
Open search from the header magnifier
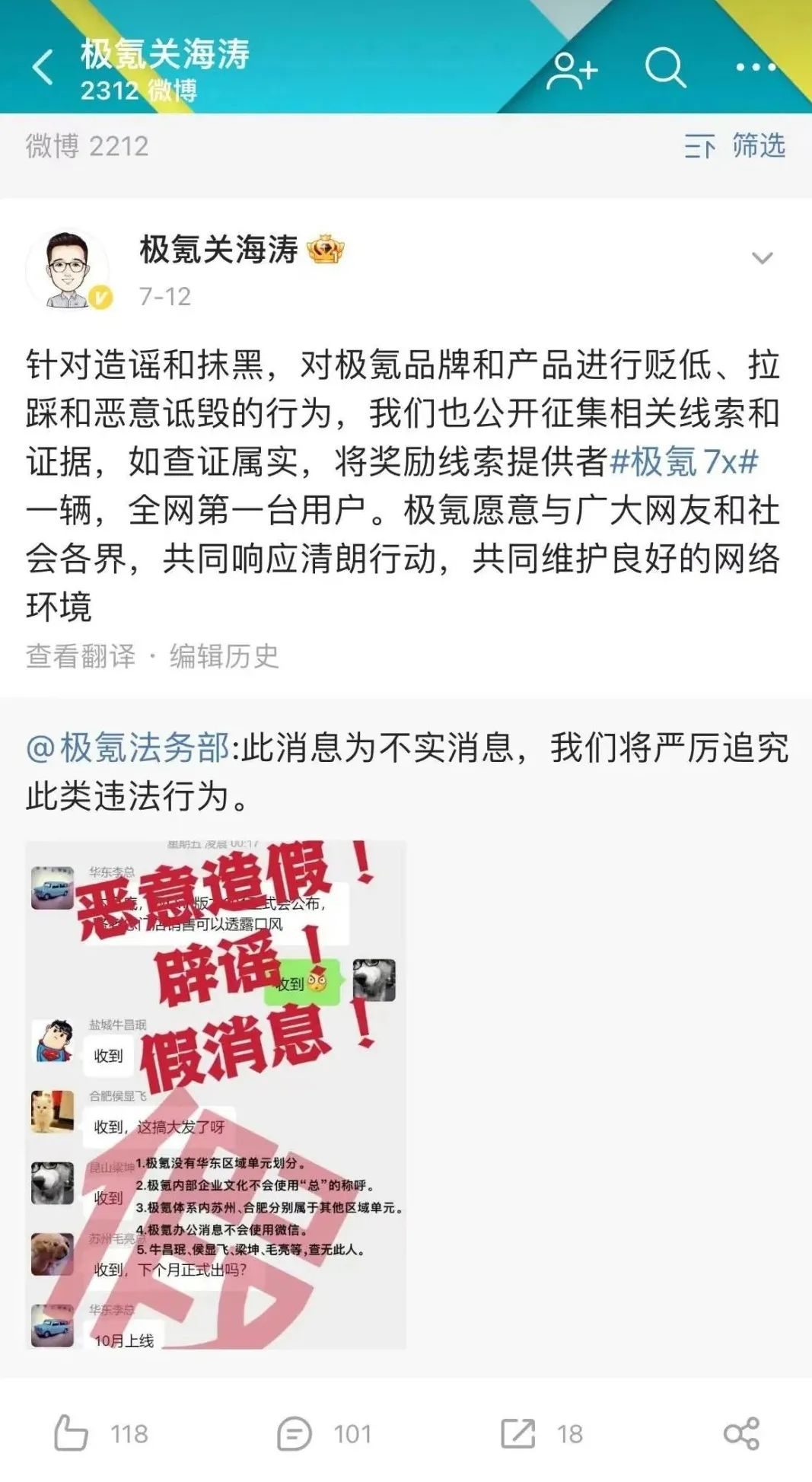click(665, 69)
